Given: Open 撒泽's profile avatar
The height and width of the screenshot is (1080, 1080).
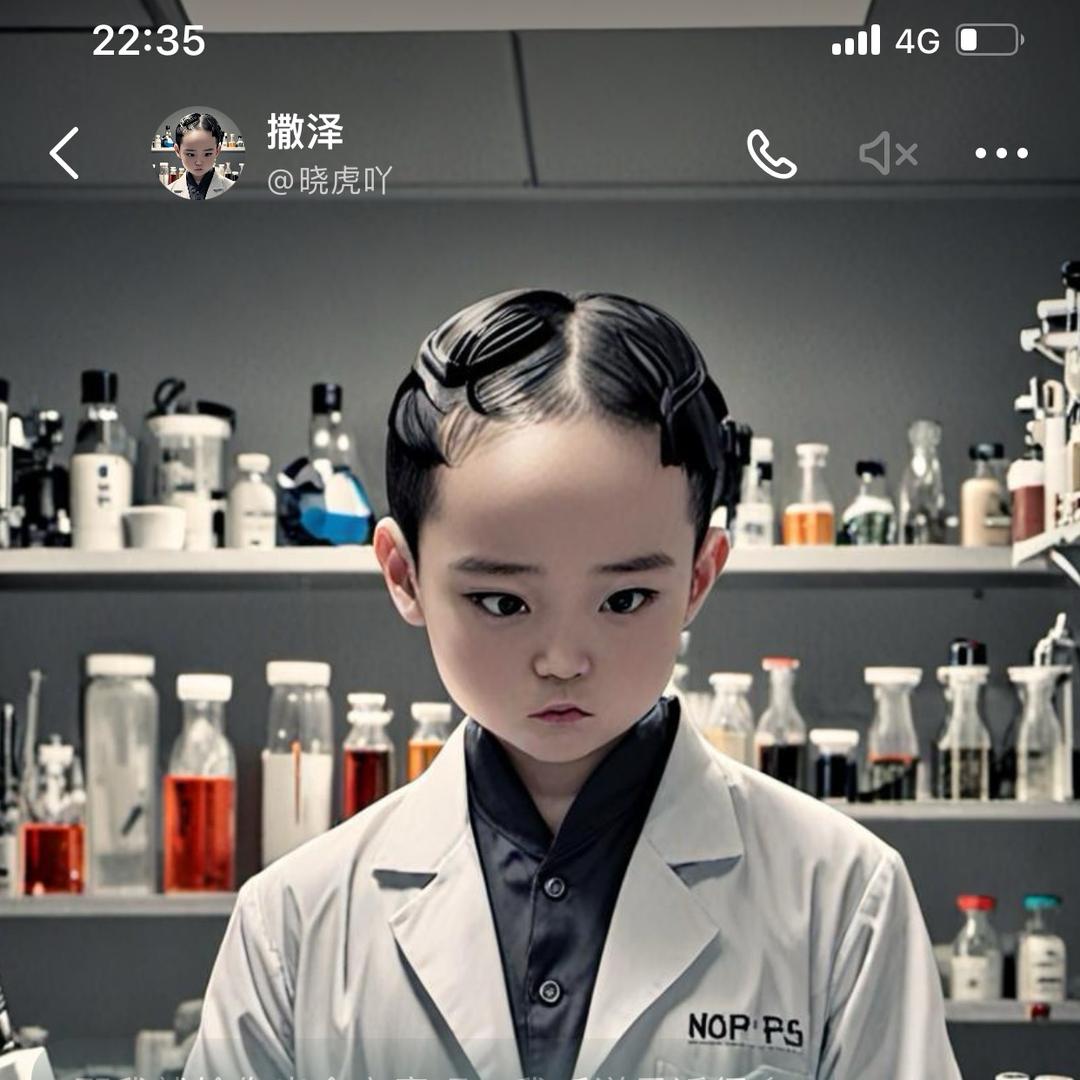Looking at the screenshot, I should point(198,153).
